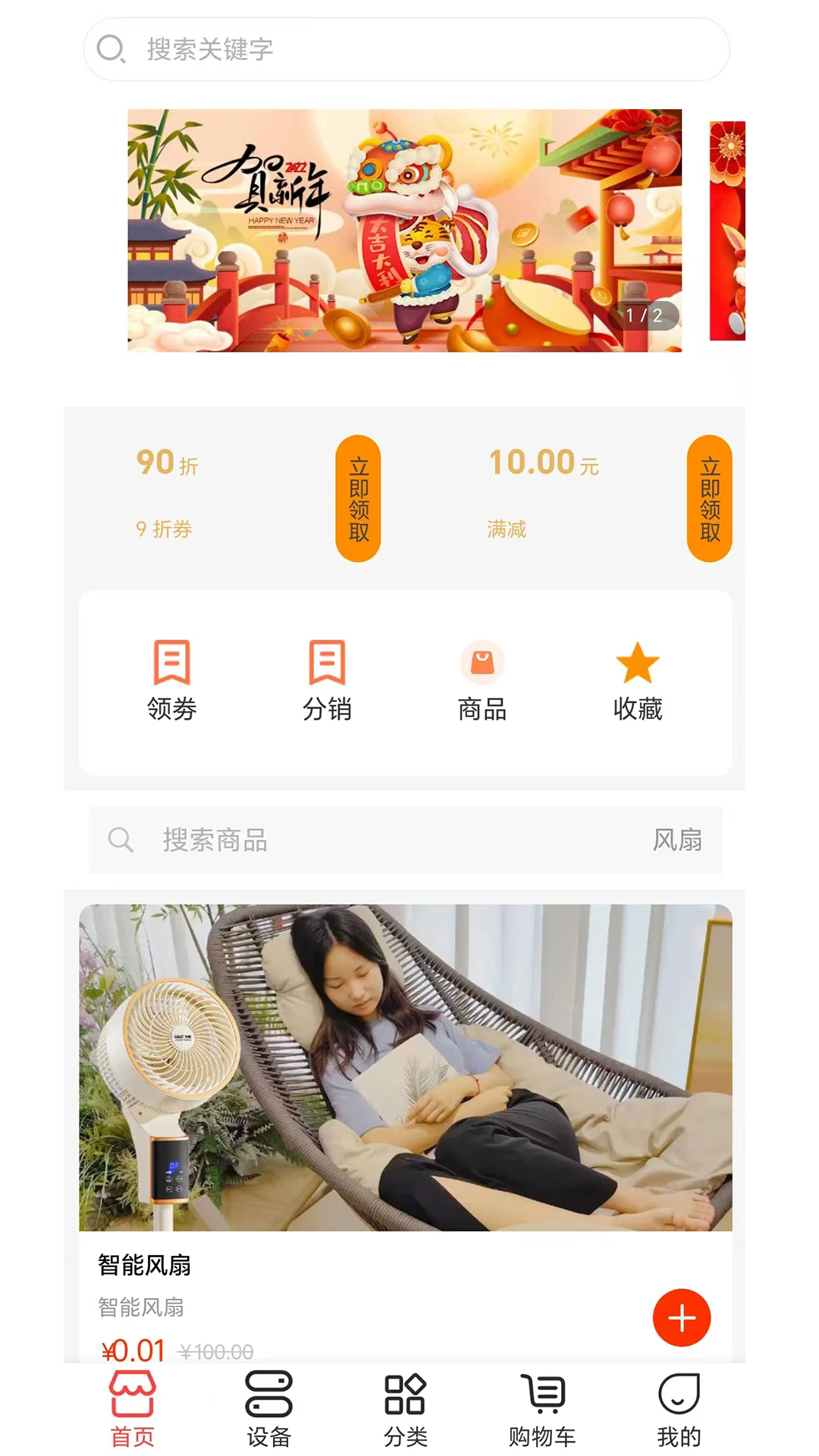
Task: Click the magnifier icon in top search bar
Action: [111, 49]
